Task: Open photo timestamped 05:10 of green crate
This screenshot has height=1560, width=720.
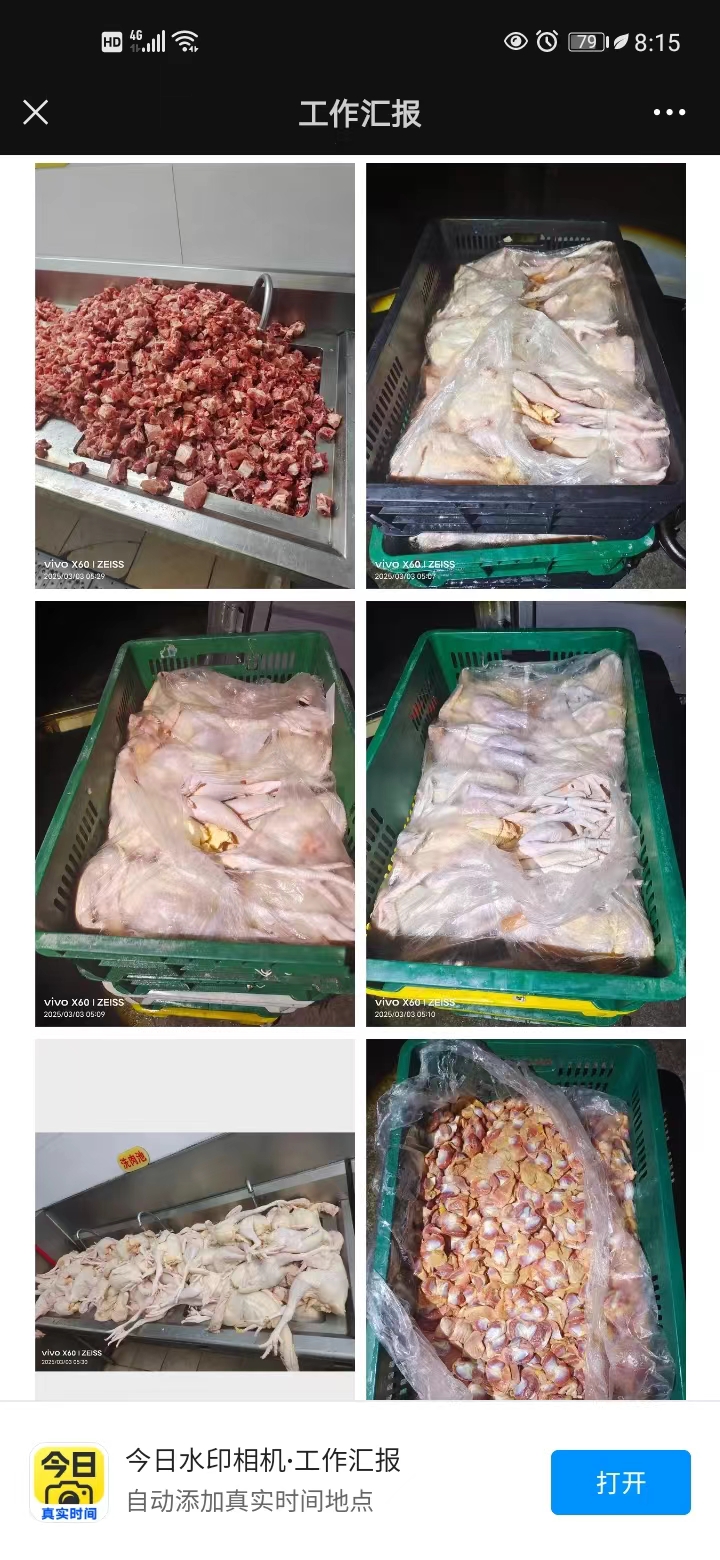Action: pos(525,812)
